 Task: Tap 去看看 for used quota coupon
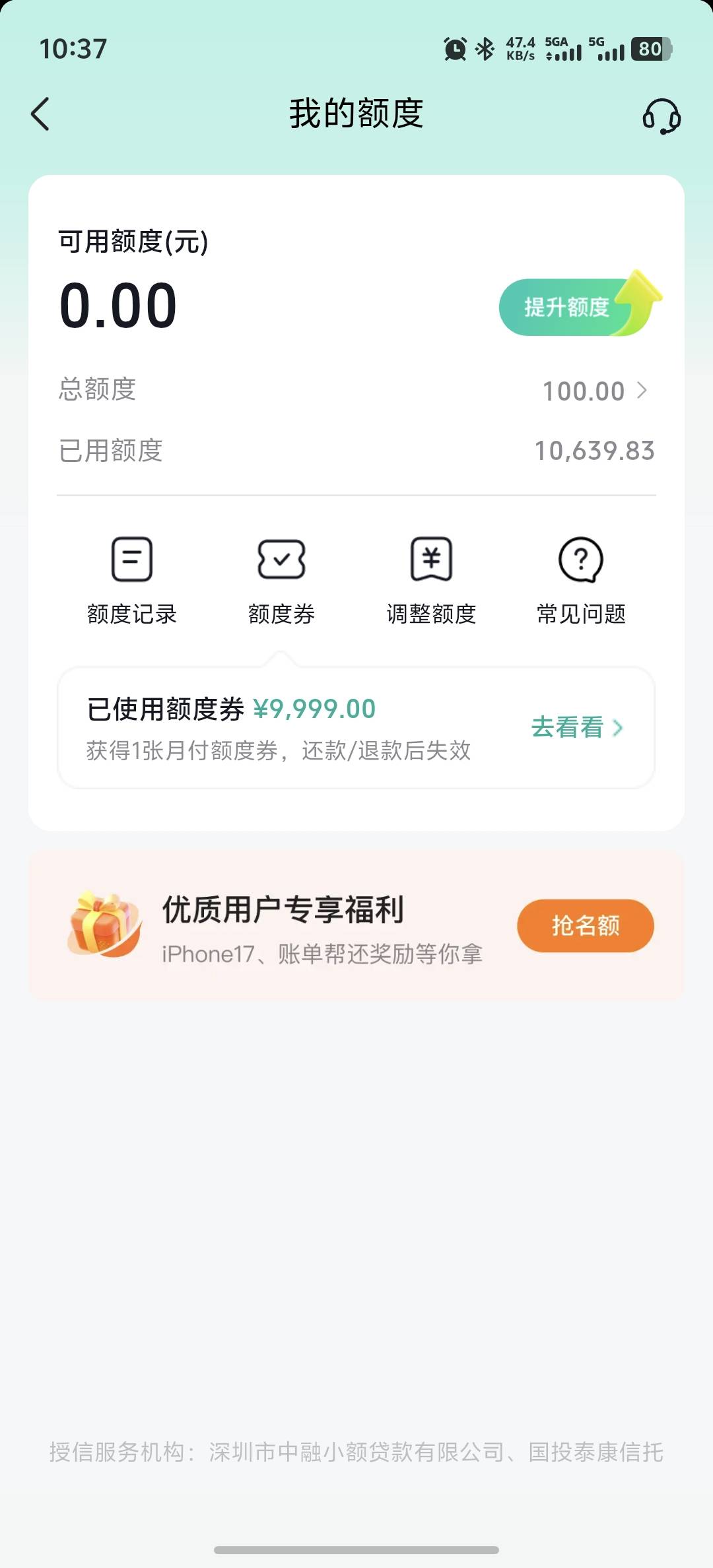(x=578, y=728)
